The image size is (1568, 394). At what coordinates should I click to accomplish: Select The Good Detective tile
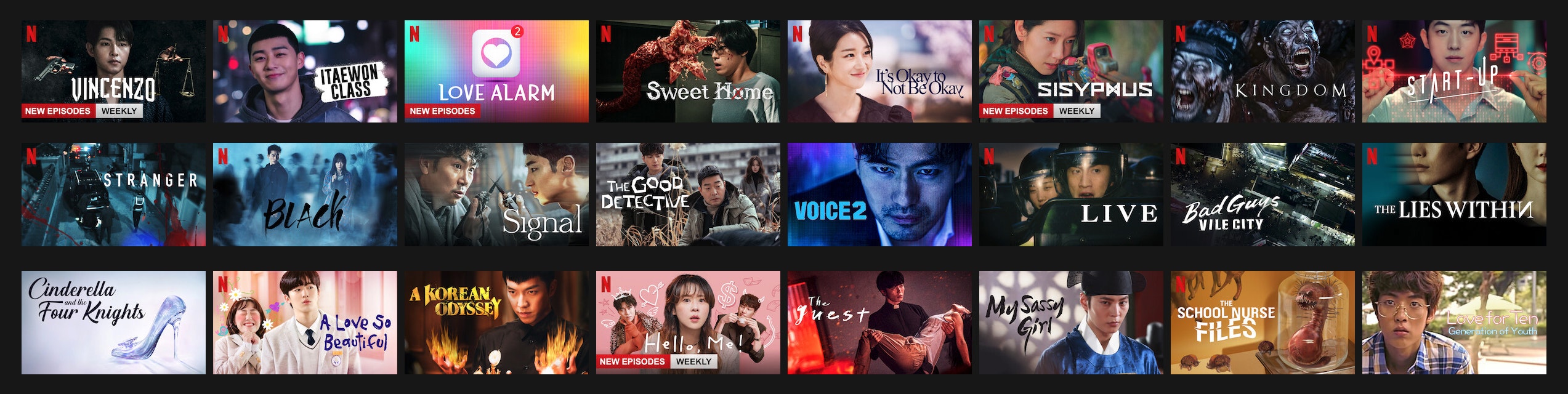688,195
